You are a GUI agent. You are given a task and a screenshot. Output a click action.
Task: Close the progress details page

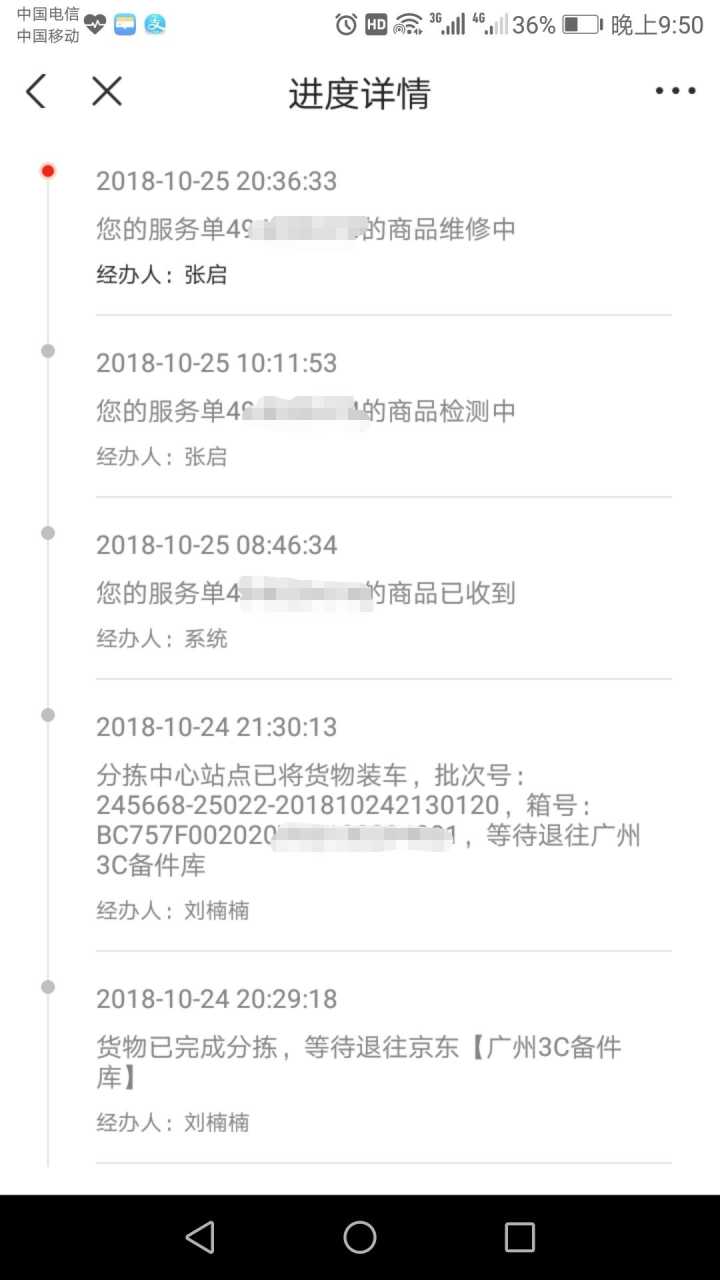106,92
